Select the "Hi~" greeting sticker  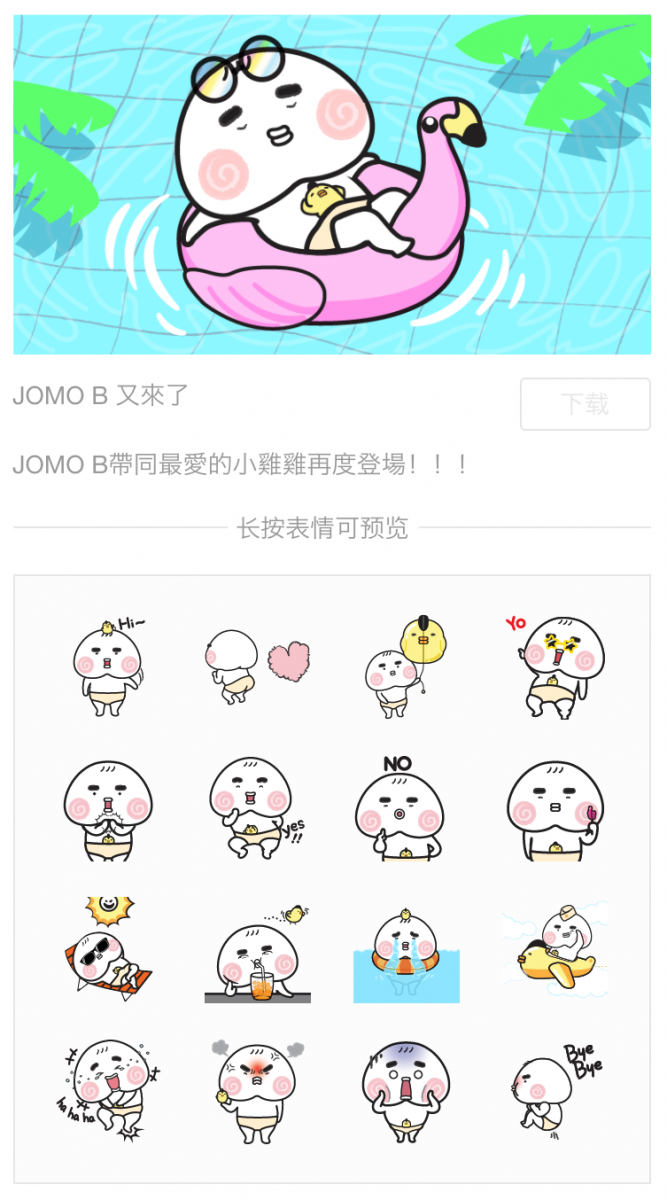coord(108,667)
